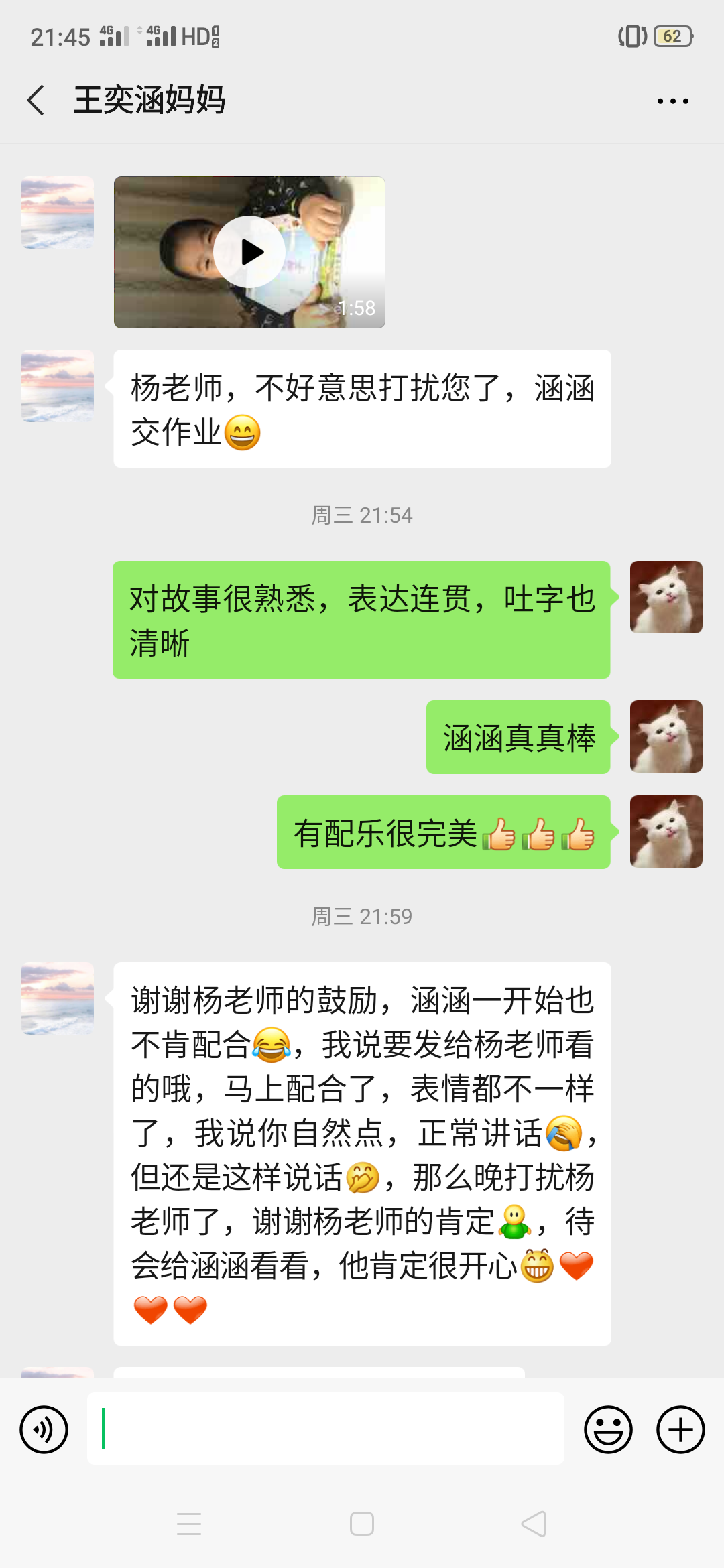Viewport: 724px width, 1568px height.
Task: Tap the system home button
Action: (x=362, y=1524)
